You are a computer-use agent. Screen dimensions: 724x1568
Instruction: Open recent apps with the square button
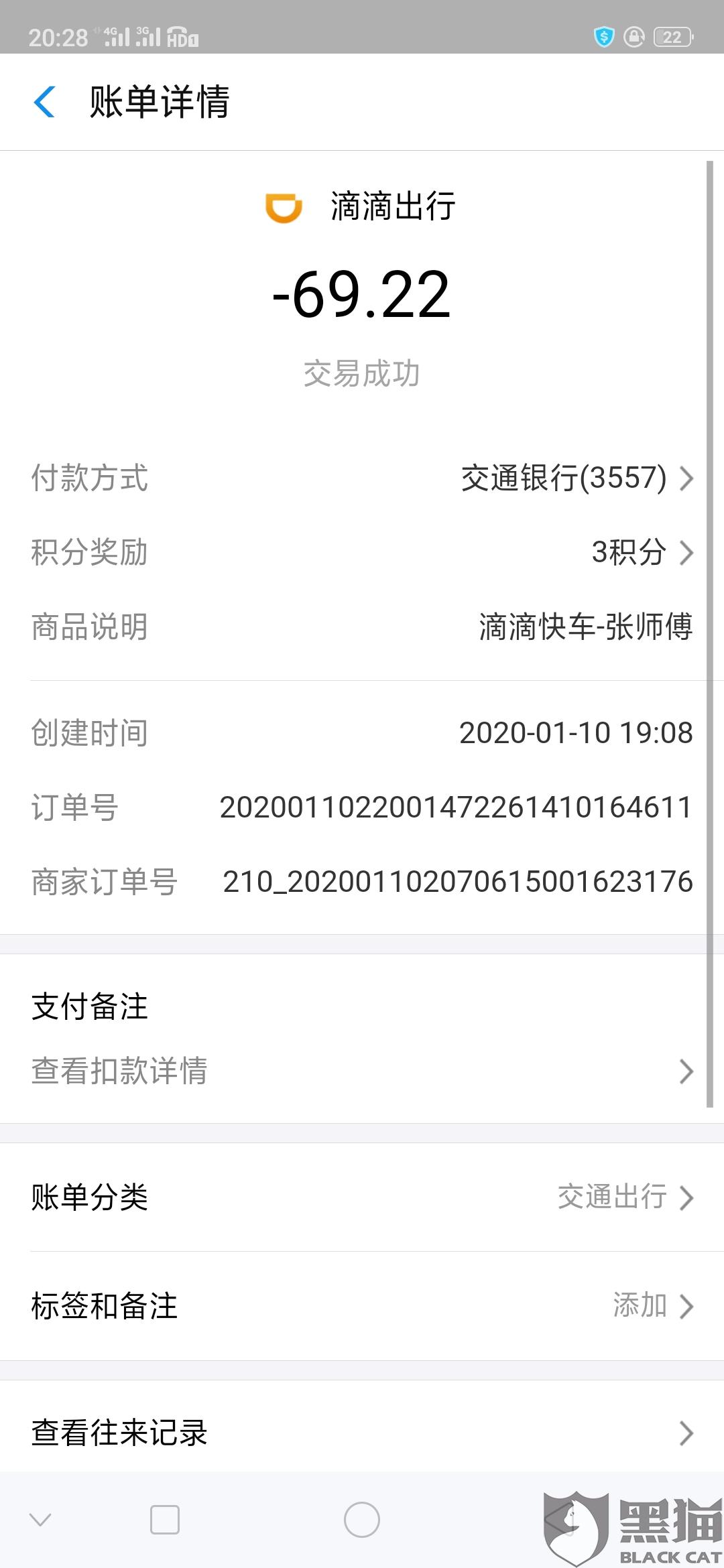pos(165,1520)
